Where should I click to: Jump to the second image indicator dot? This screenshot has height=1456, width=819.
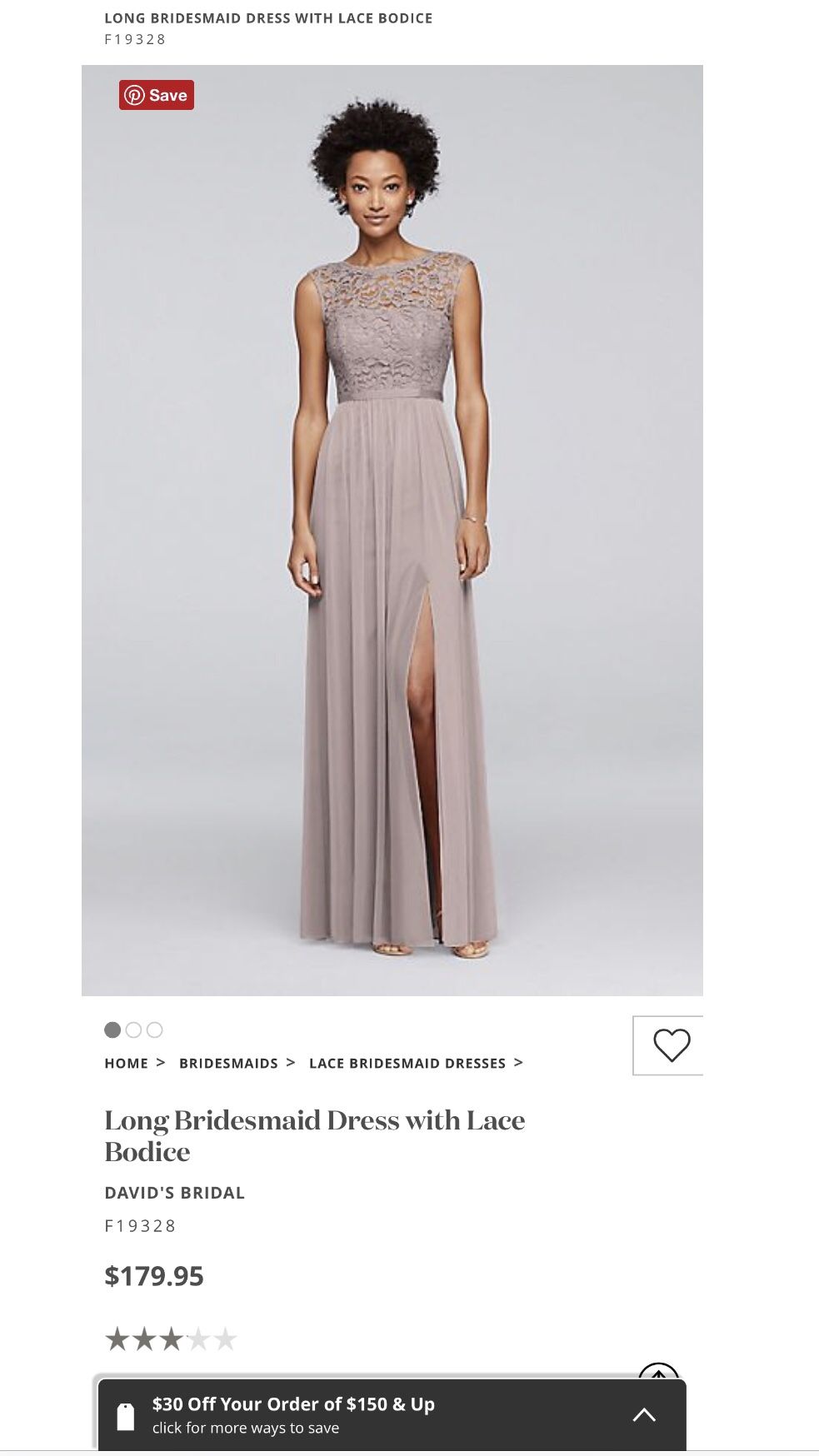133,1030
